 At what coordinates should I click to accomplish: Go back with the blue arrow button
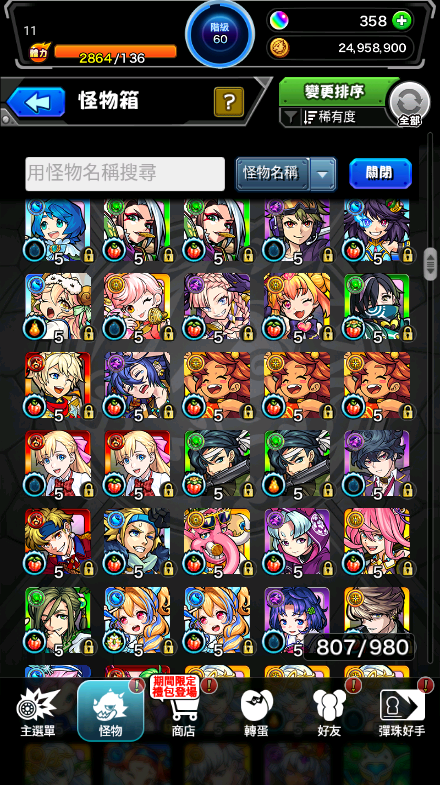click(36, 102)
